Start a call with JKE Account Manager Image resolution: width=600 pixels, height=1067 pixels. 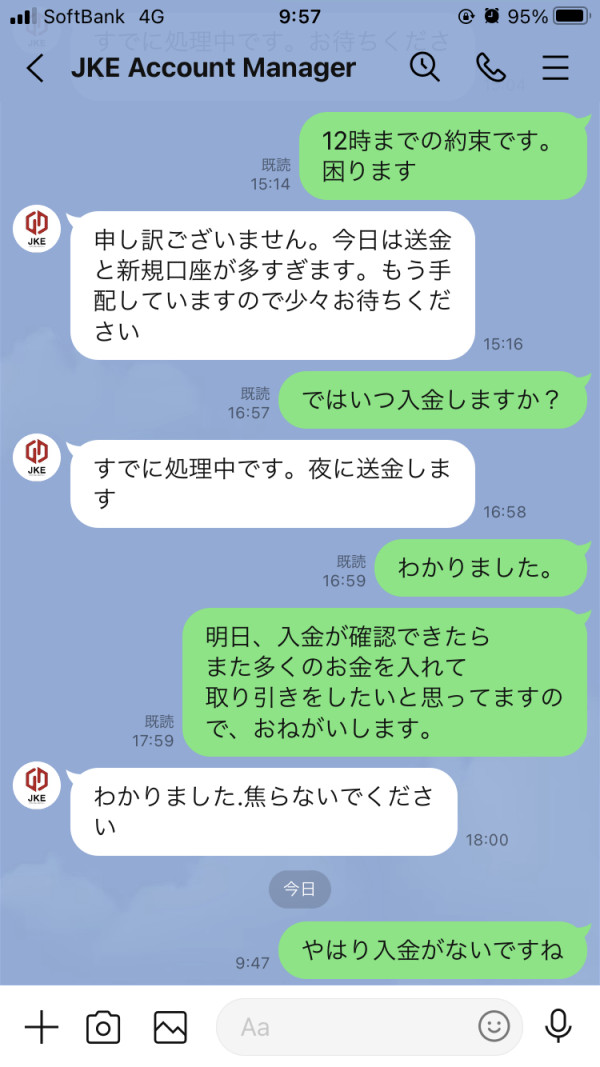[x=490, y=67]
